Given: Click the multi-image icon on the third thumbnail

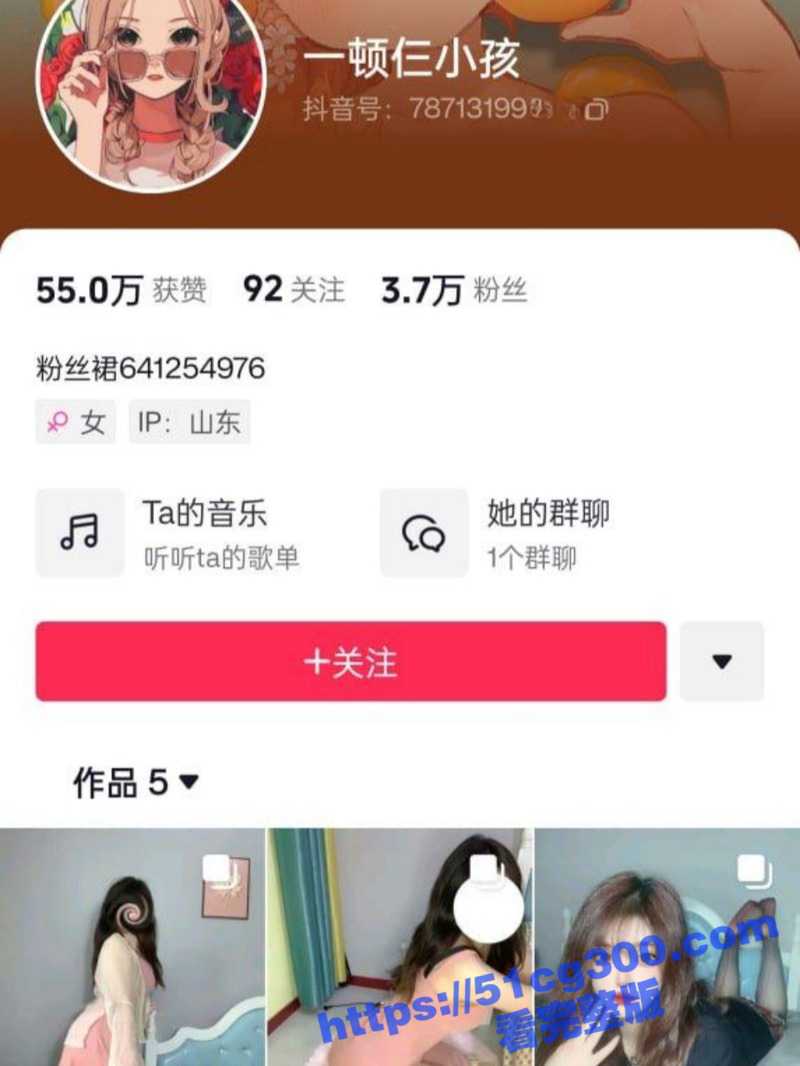Looking at the screenshot, I should 752,871.
